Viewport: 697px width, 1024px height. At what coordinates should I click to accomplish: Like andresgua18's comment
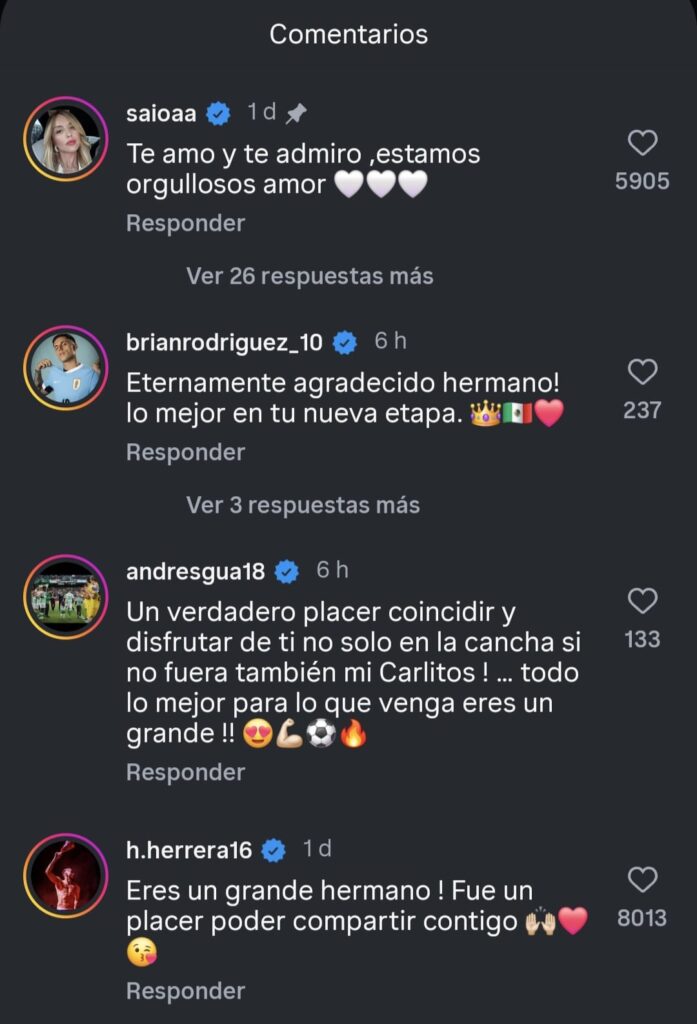pyautogui.click(x=642, y=601)
